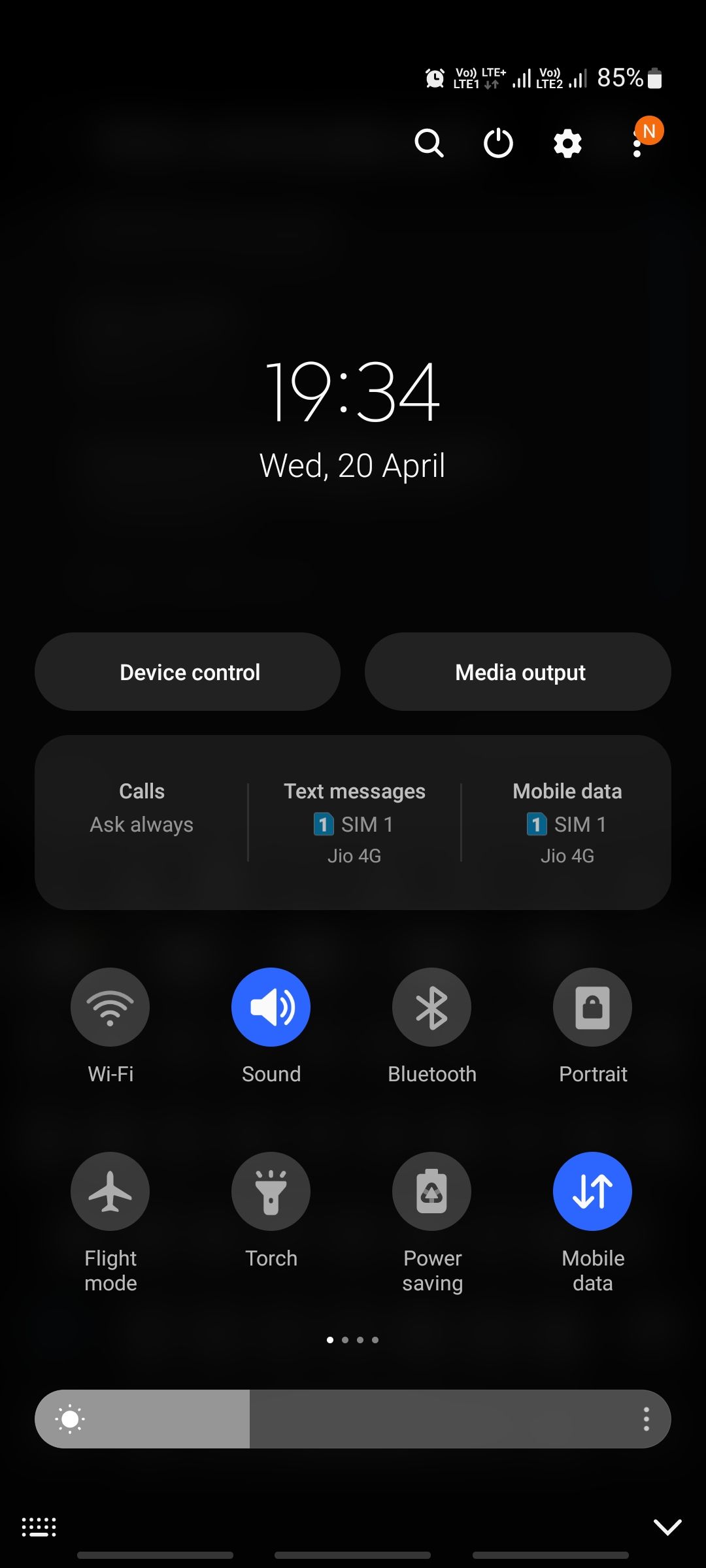Set brightness on the slider

353,1419
